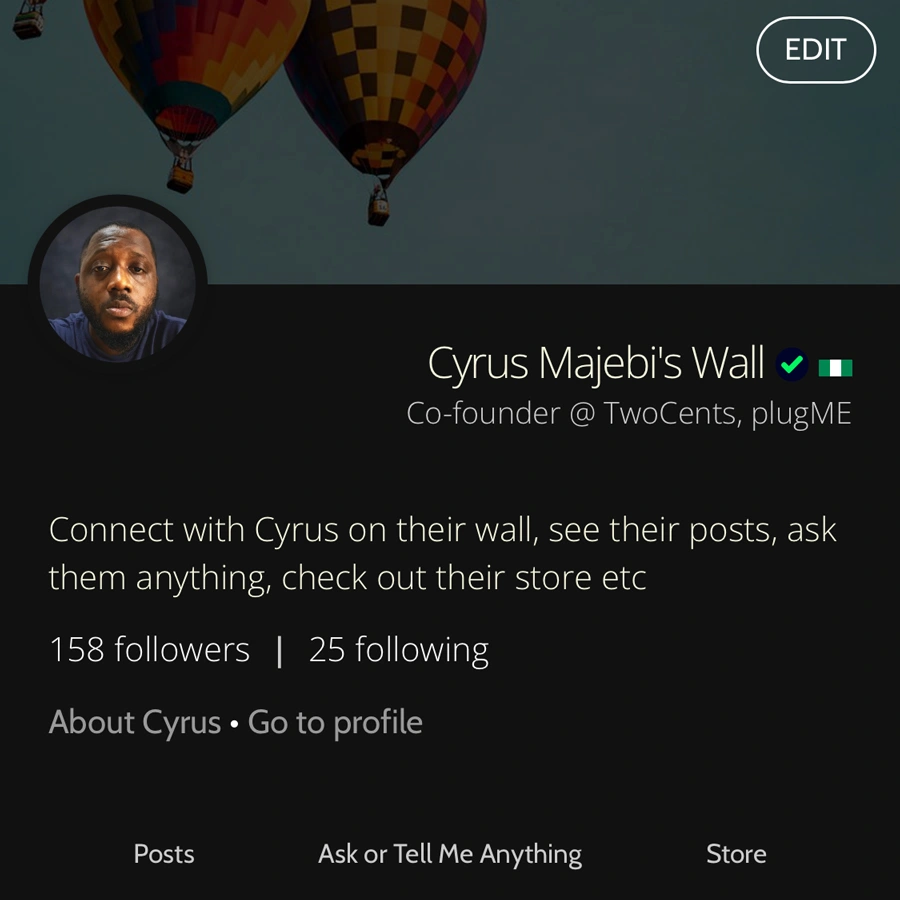Viewport: 900px width, 900px height.
Task: Open About Cyrus
Action: click(x=134, y=722)
